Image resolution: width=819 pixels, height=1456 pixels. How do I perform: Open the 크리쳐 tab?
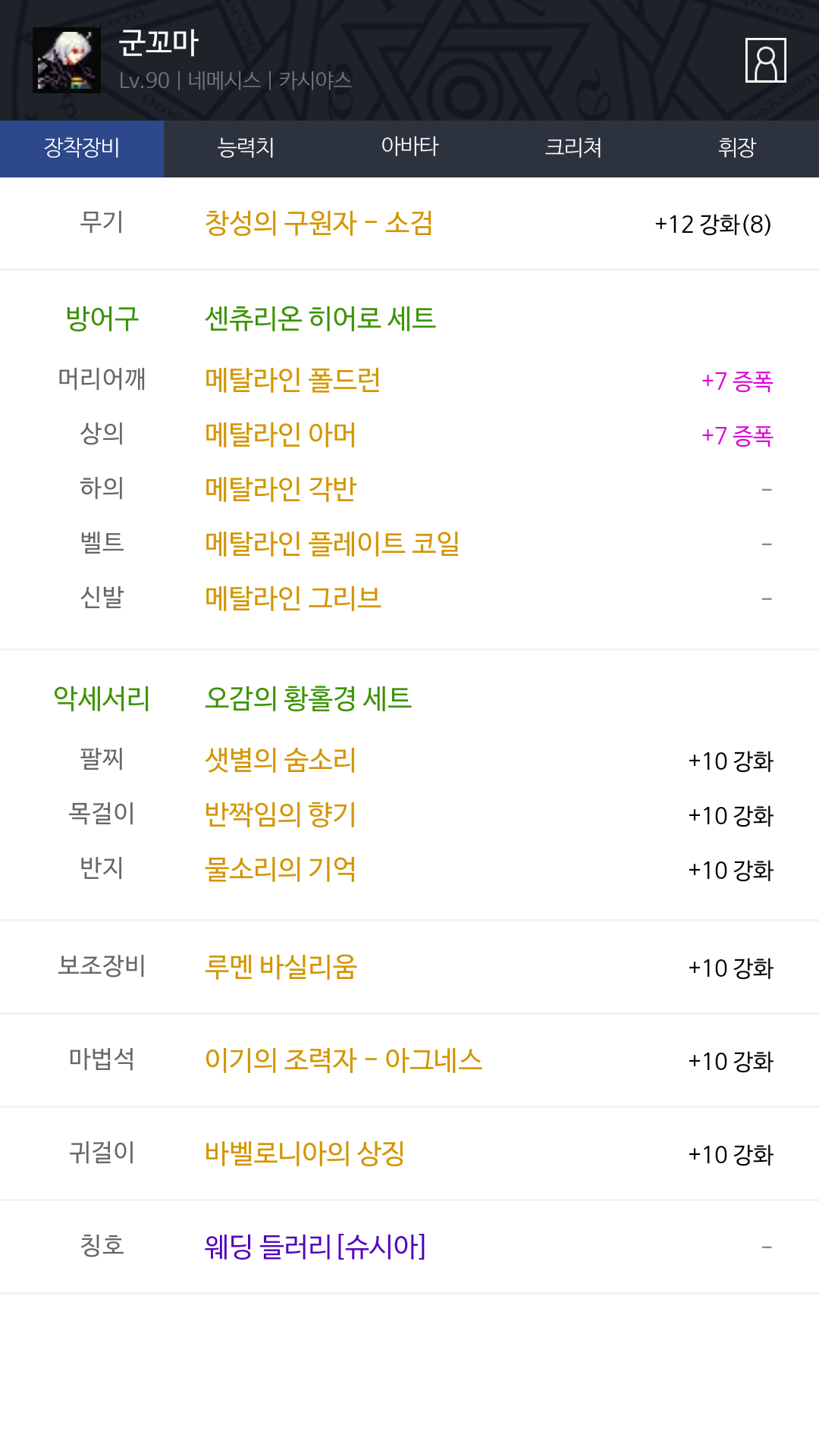[573, 149]
